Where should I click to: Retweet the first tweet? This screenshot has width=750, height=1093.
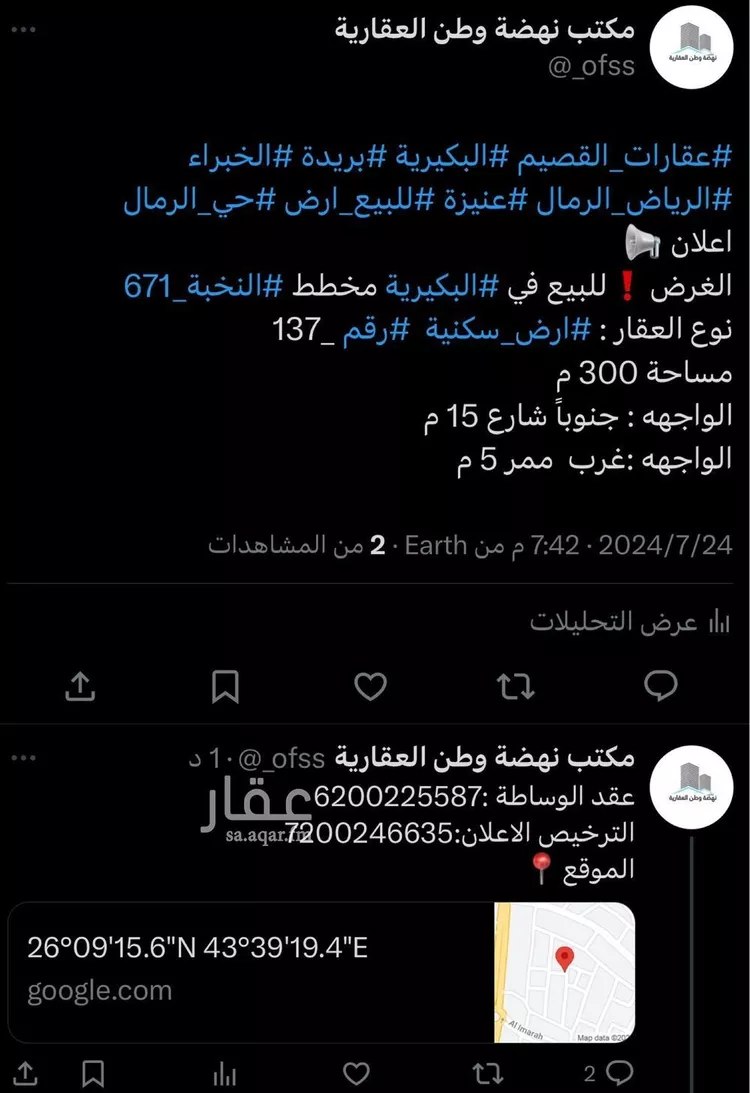point(515,684)
